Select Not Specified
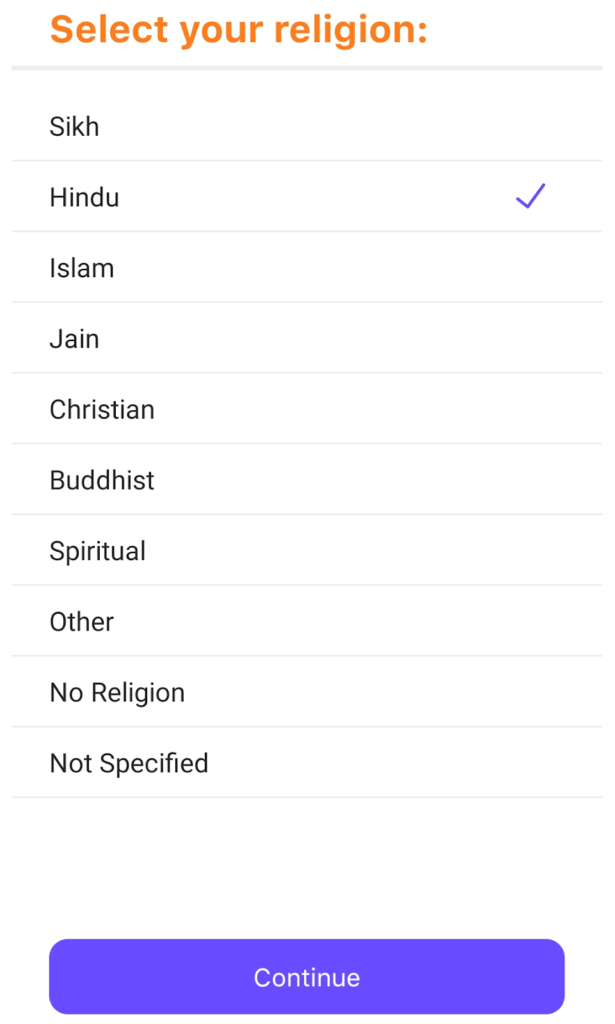615x1024 pixels. 307,763
